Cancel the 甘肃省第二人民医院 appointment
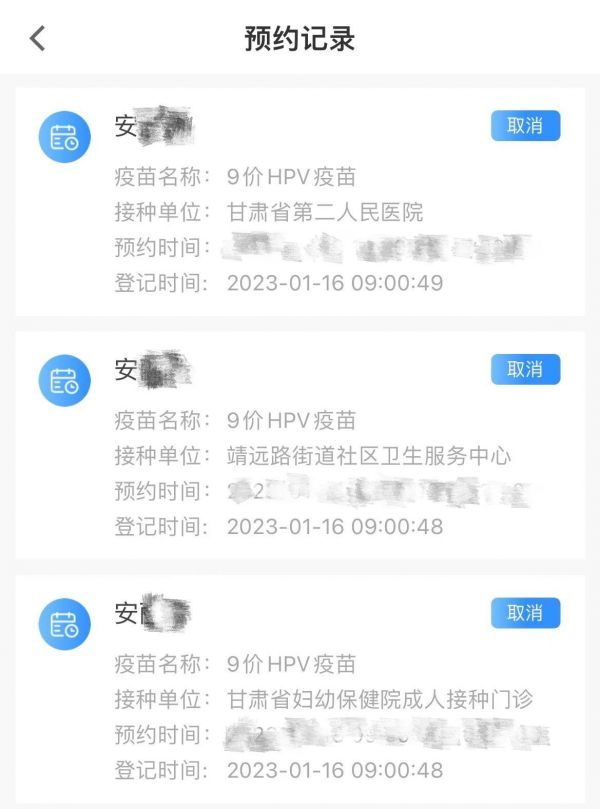The height and width of the screenshot is (809, 600). point(525,126)
